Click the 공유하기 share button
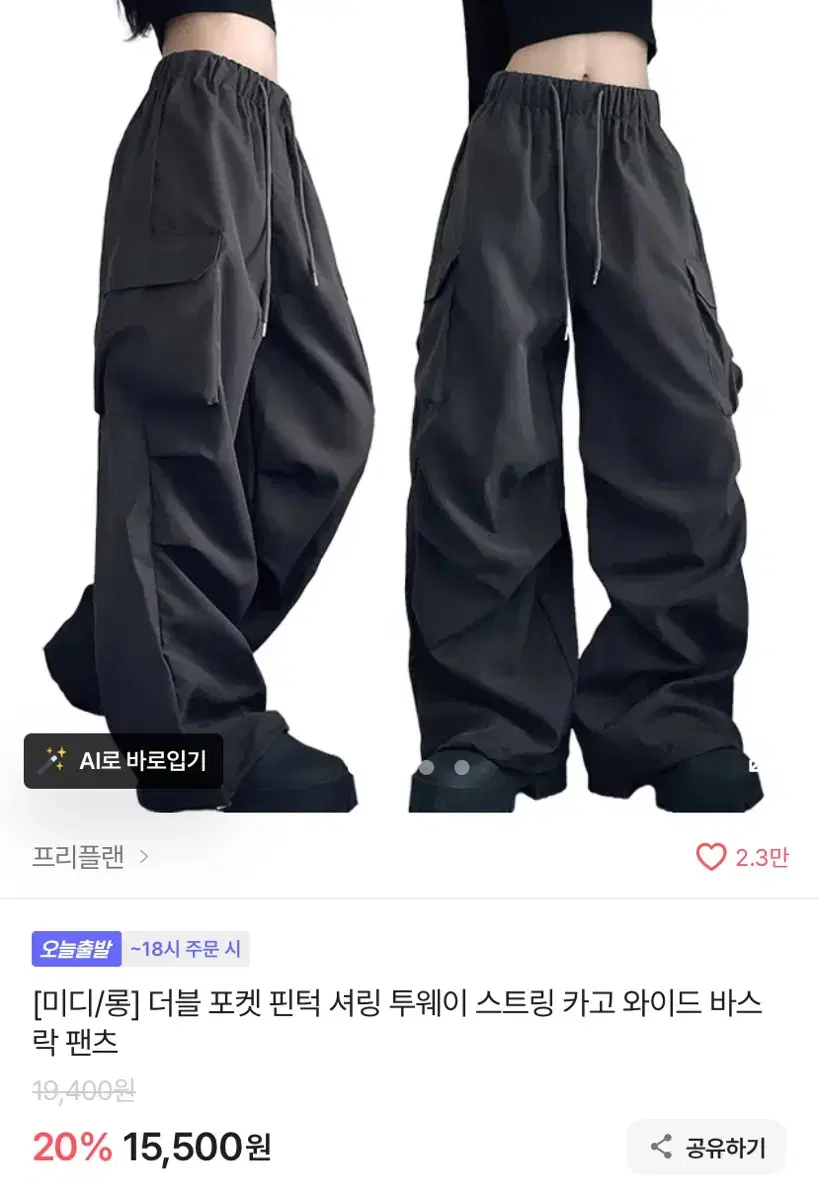The image size is (818, 1200). 706,1146
